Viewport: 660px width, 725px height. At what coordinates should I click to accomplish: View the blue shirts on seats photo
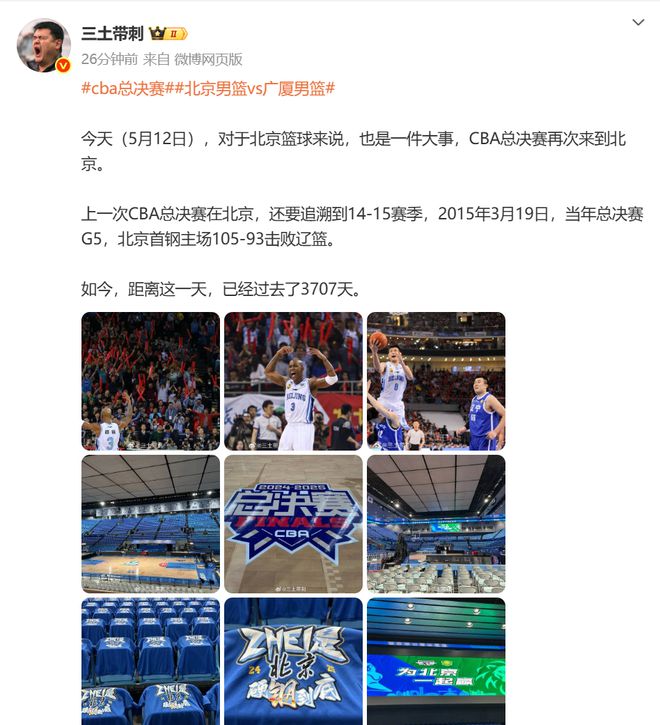pos(150,660)
